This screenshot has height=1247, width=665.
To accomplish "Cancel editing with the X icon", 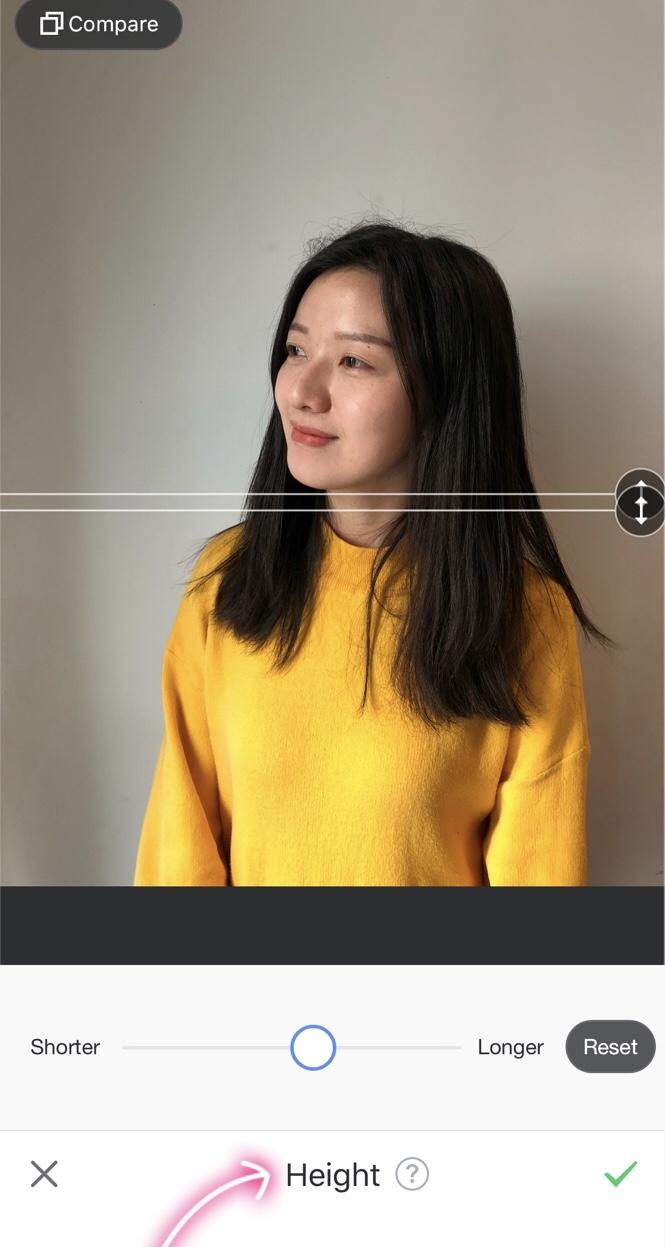I will coord(44,1174).
